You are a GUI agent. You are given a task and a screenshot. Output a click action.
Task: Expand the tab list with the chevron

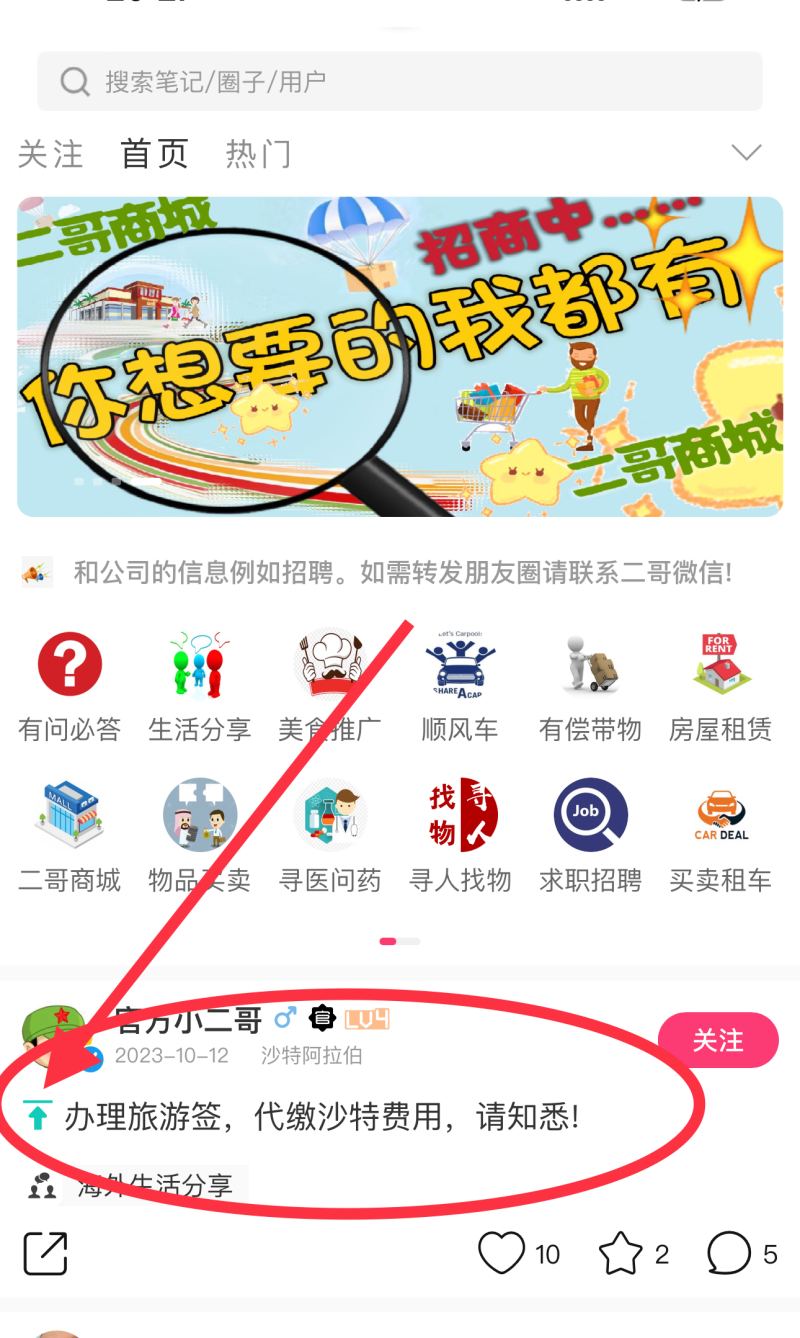[746, 153]
